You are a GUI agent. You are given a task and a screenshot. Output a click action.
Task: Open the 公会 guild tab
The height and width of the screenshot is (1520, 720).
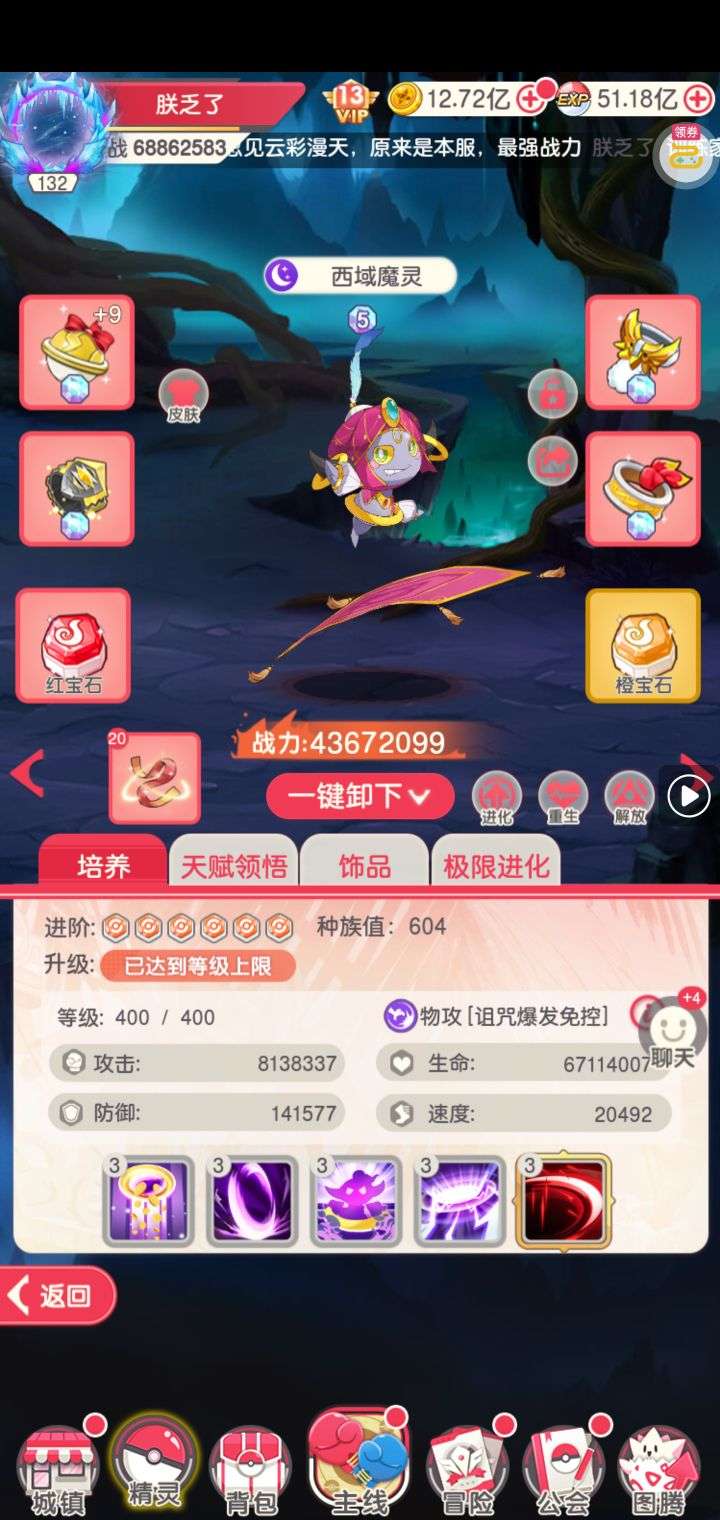pos(563,1470)
